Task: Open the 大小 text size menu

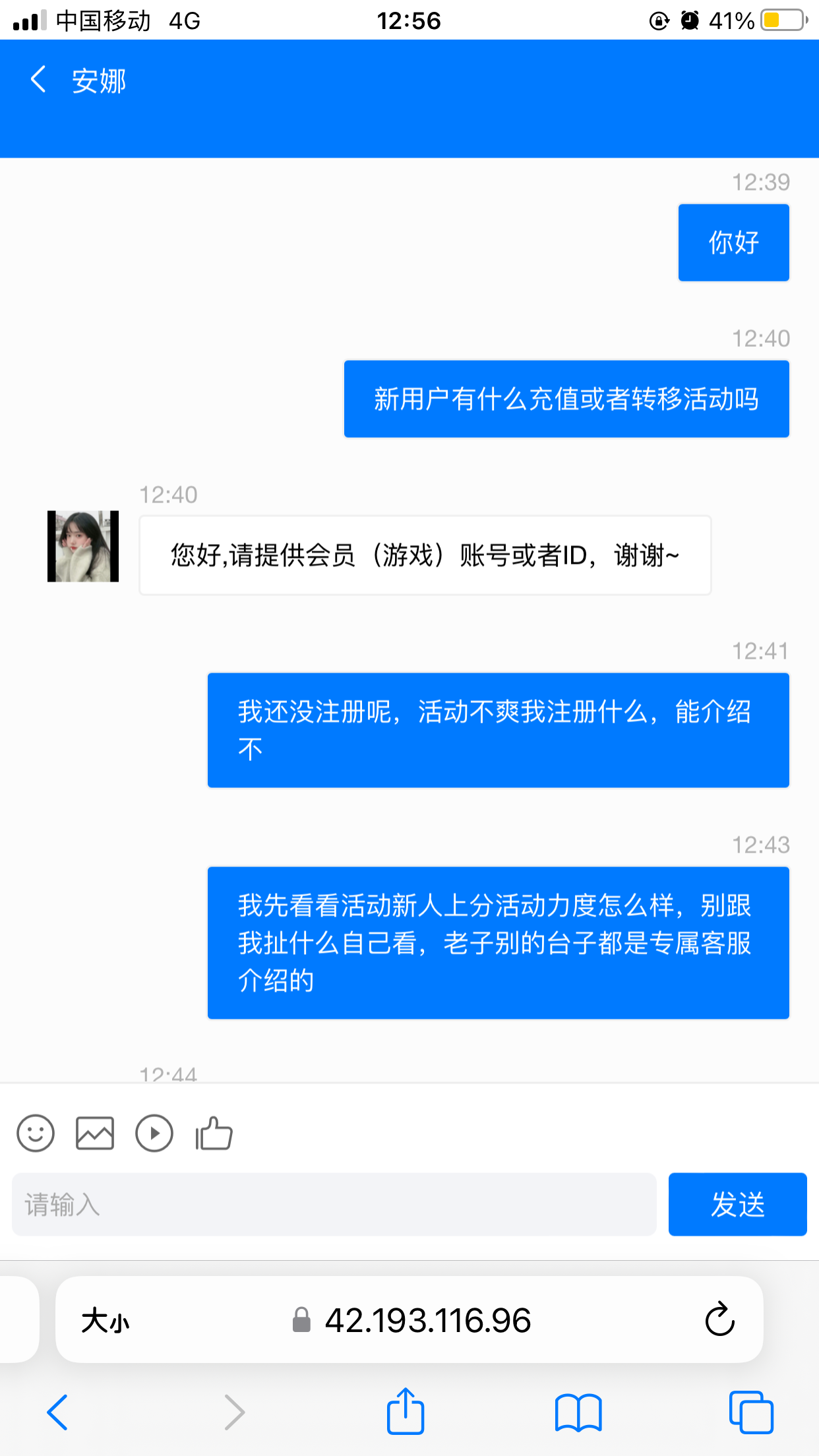Action: [x=106, y=1321]
